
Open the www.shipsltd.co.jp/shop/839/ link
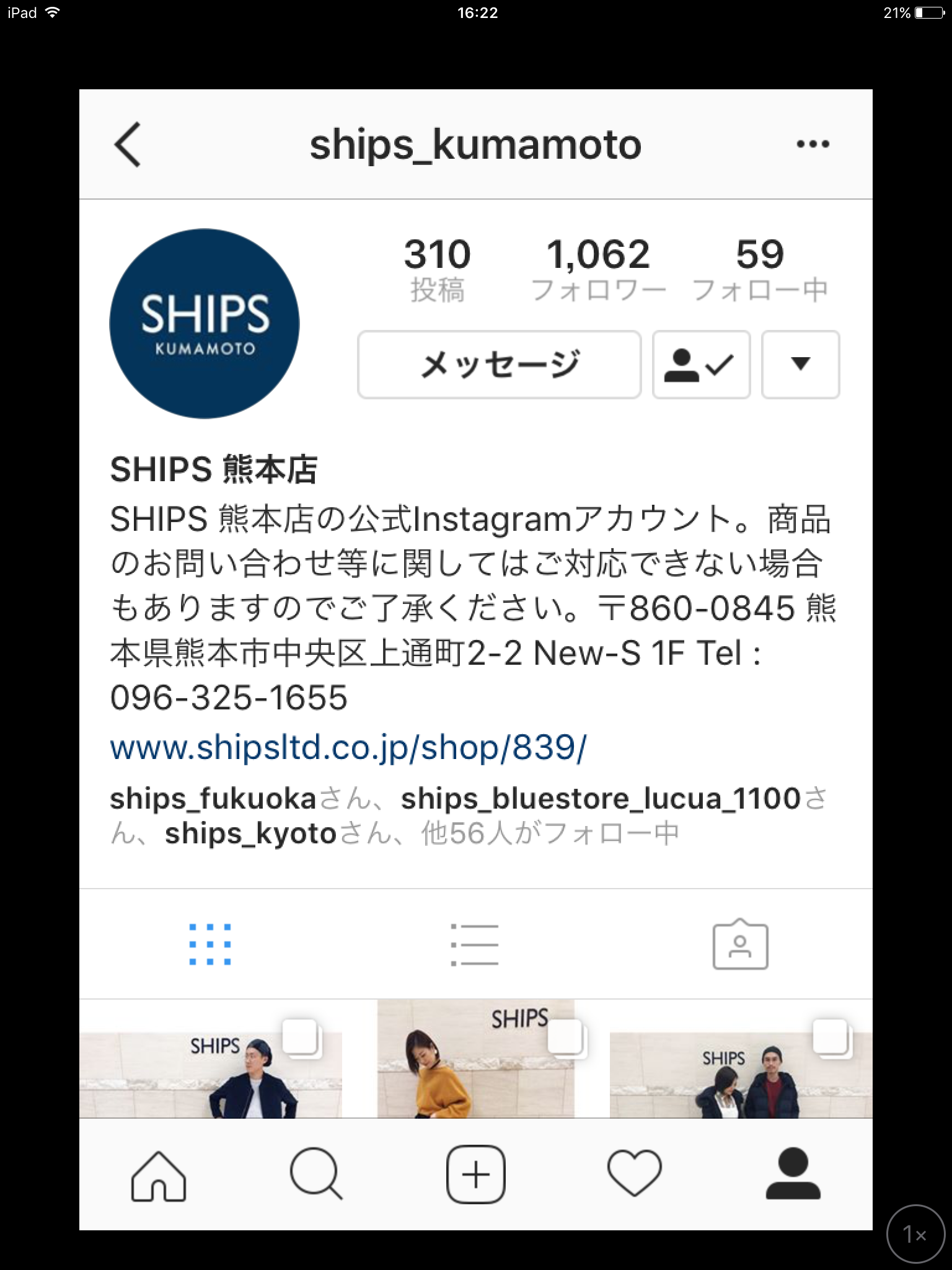[x=348, y=747]
